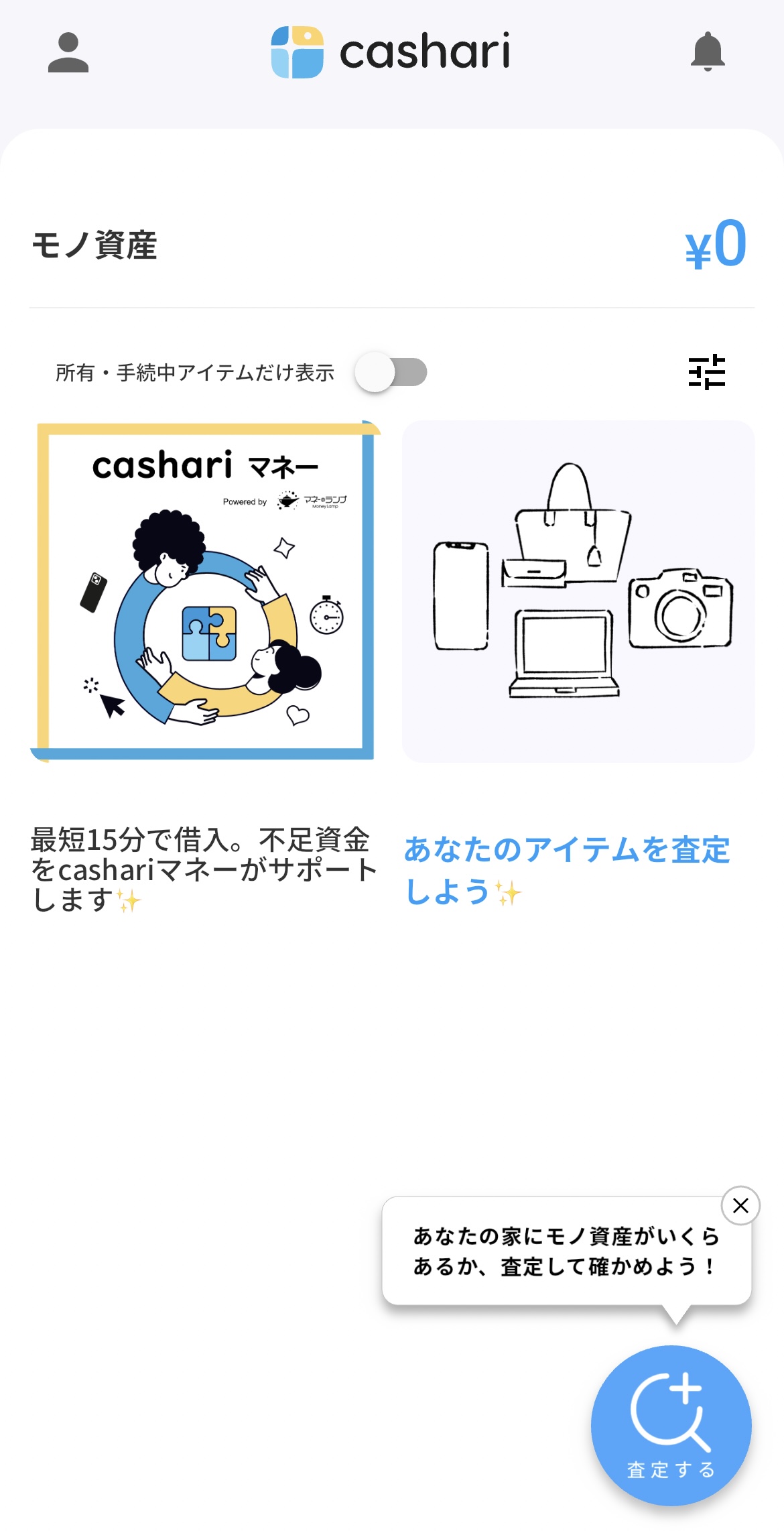
Task: Open the cashari マネー card
Action: pyautogui.click(x=204, y=591)
